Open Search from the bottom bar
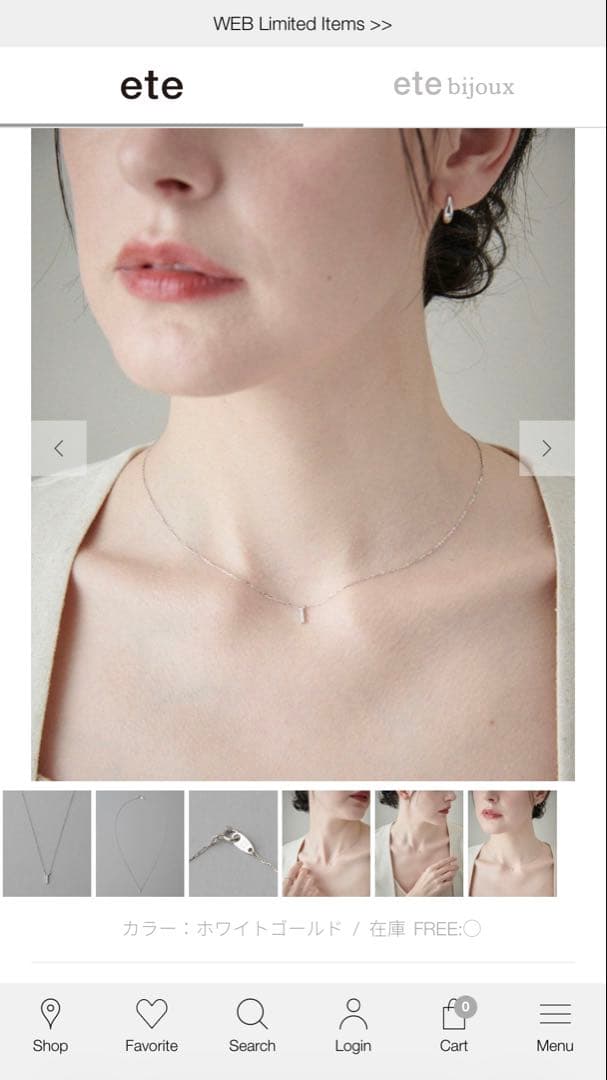607x1080 pixels. pos(252,1026)
